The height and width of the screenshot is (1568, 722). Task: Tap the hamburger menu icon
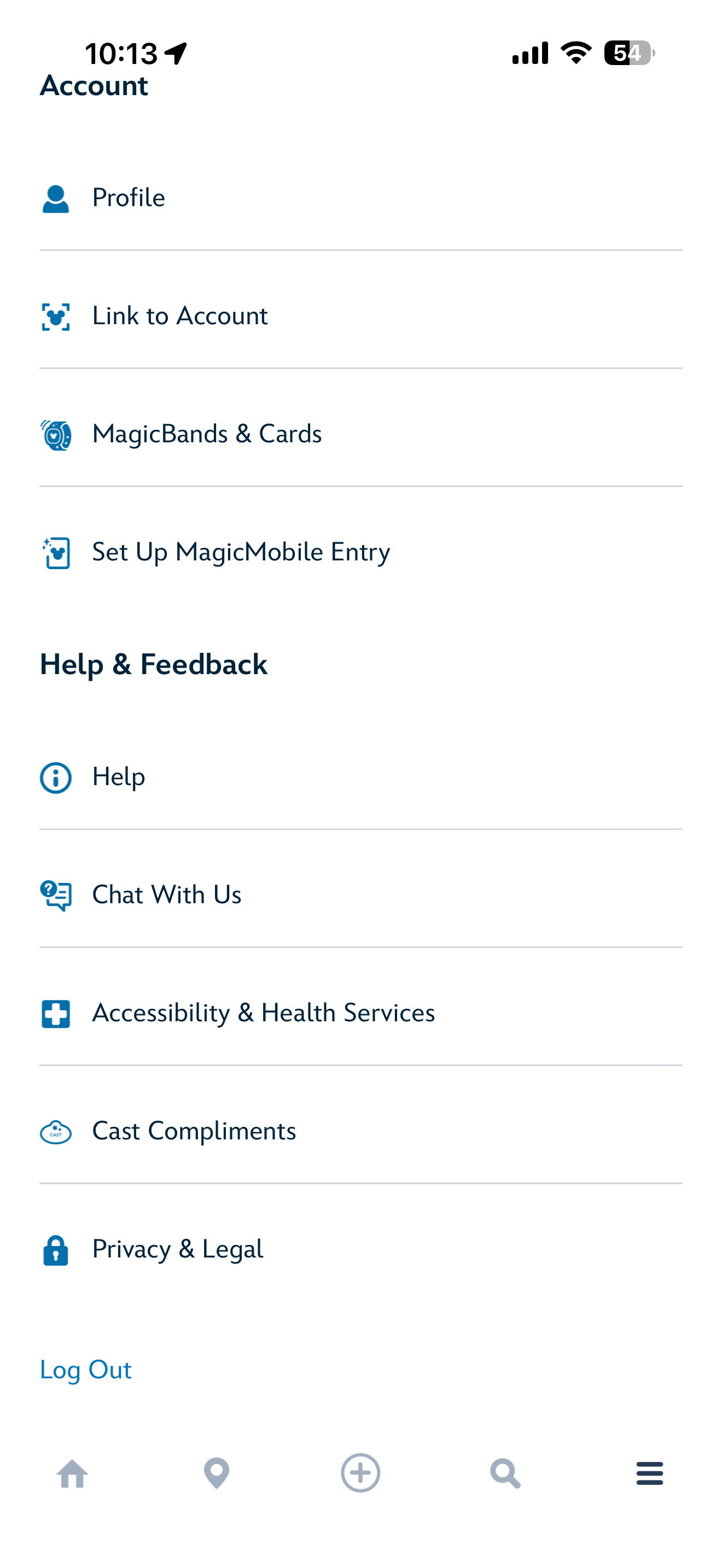coord(650,1473)
